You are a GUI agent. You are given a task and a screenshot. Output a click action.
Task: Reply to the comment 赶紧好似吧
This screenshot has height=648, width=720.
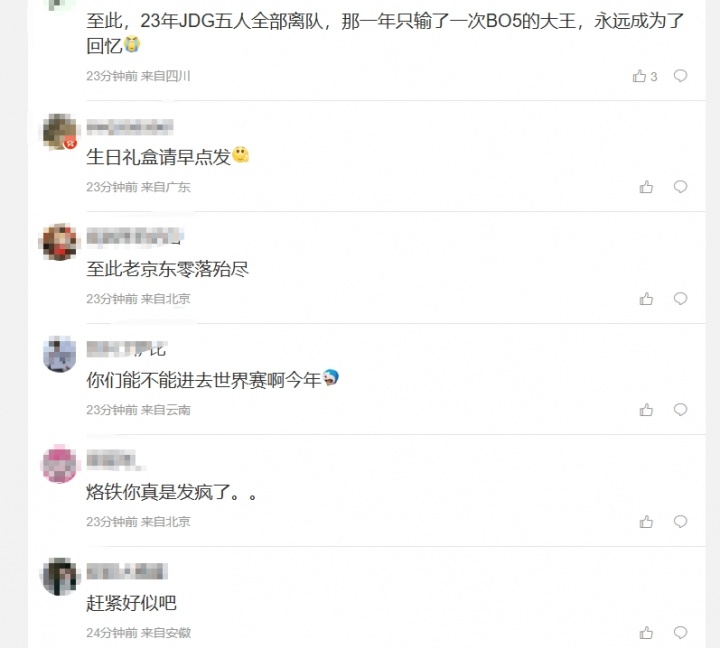tap(680, 633)
